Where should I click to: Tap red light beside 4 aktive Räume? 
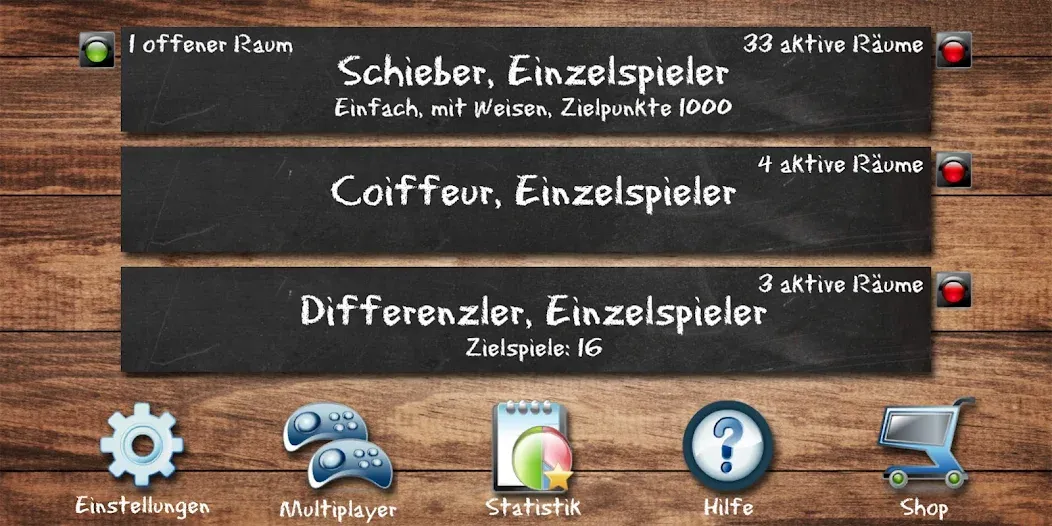pos(954,171)
